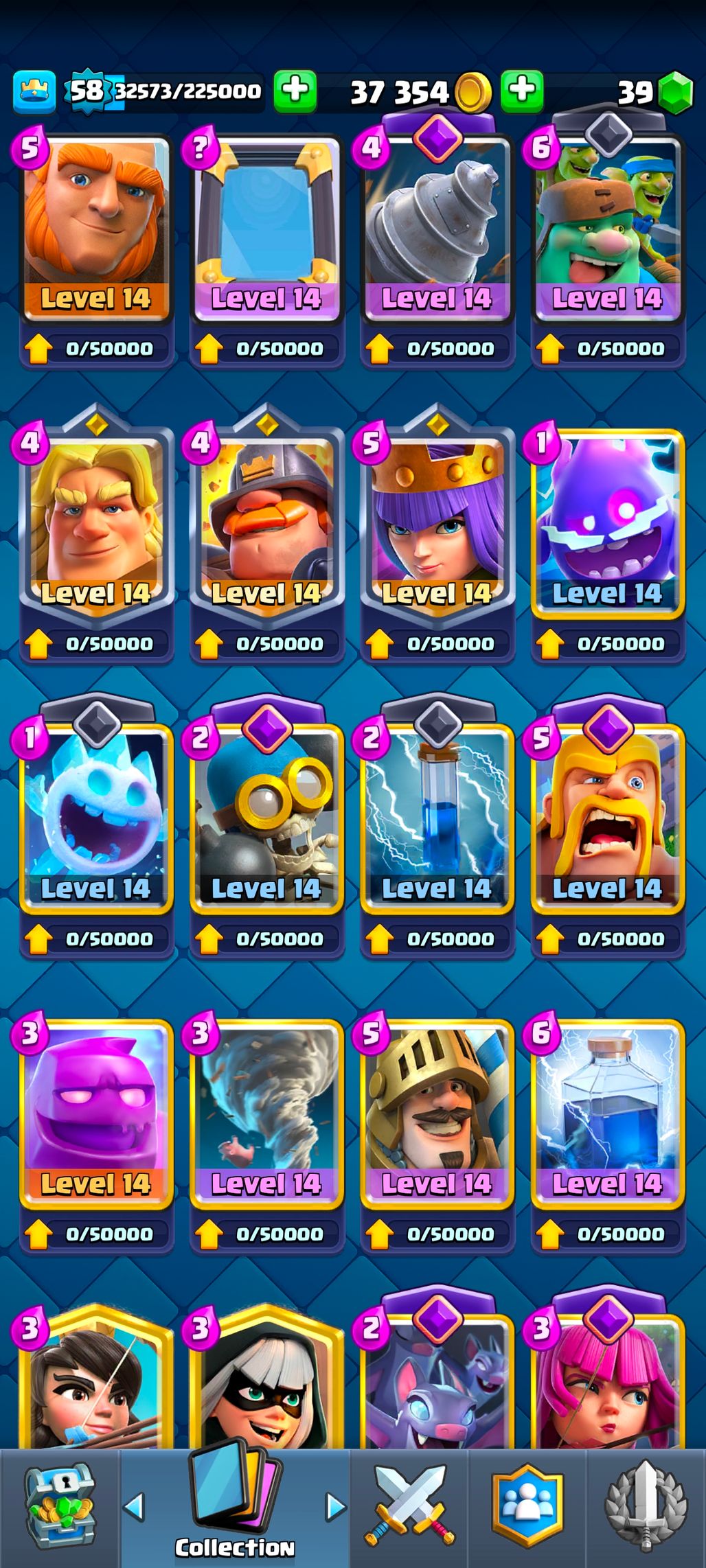Open the Clan social tab
This screenshot has height=1568, width=706.
pos(527,1507)
